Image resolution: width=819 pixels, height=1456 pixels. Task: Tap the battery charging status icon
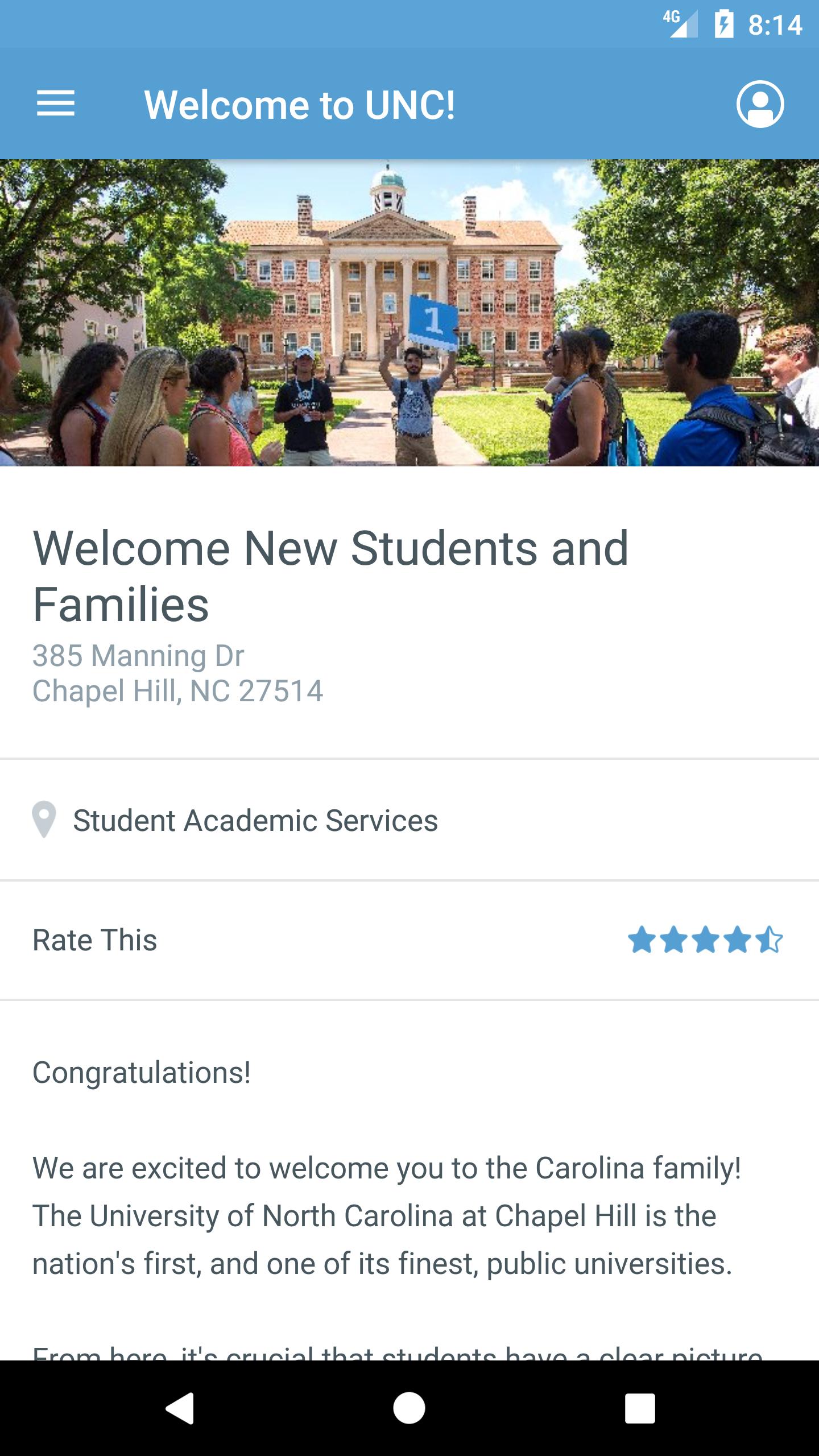pos(723,23)
